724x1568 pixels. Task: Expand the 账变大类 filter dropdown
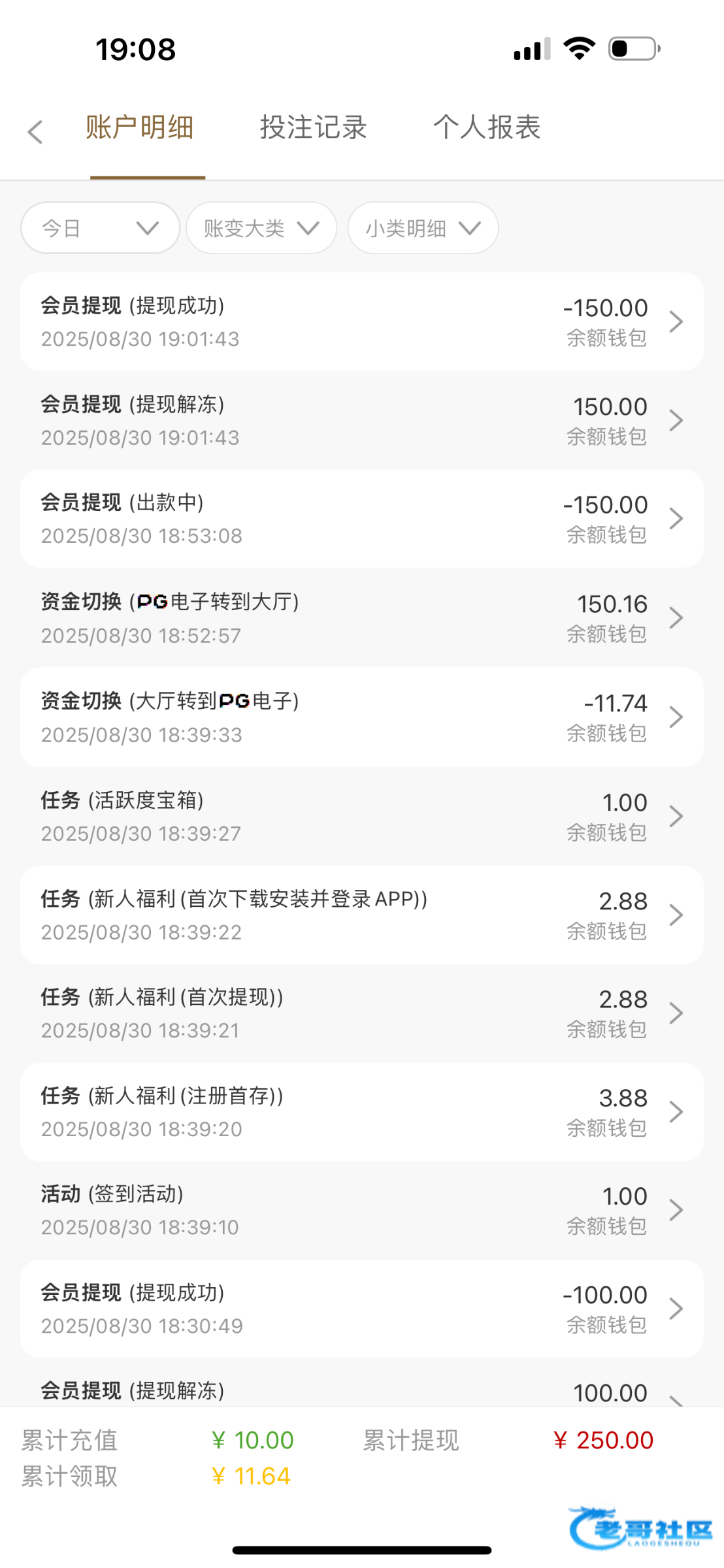[x=261, y=227]
